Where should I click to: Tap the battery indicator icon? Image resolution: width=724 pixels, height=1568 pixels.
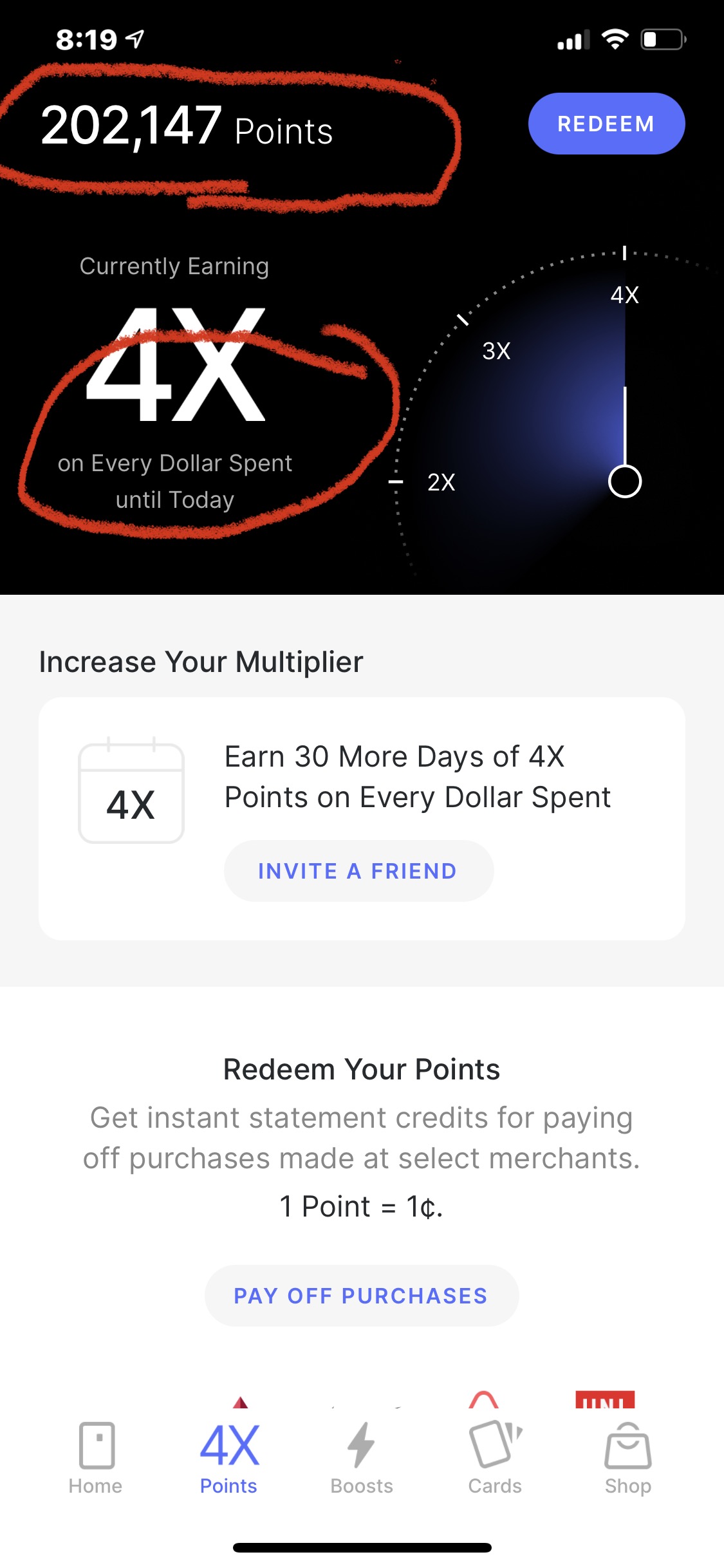(x=663, y=40)
